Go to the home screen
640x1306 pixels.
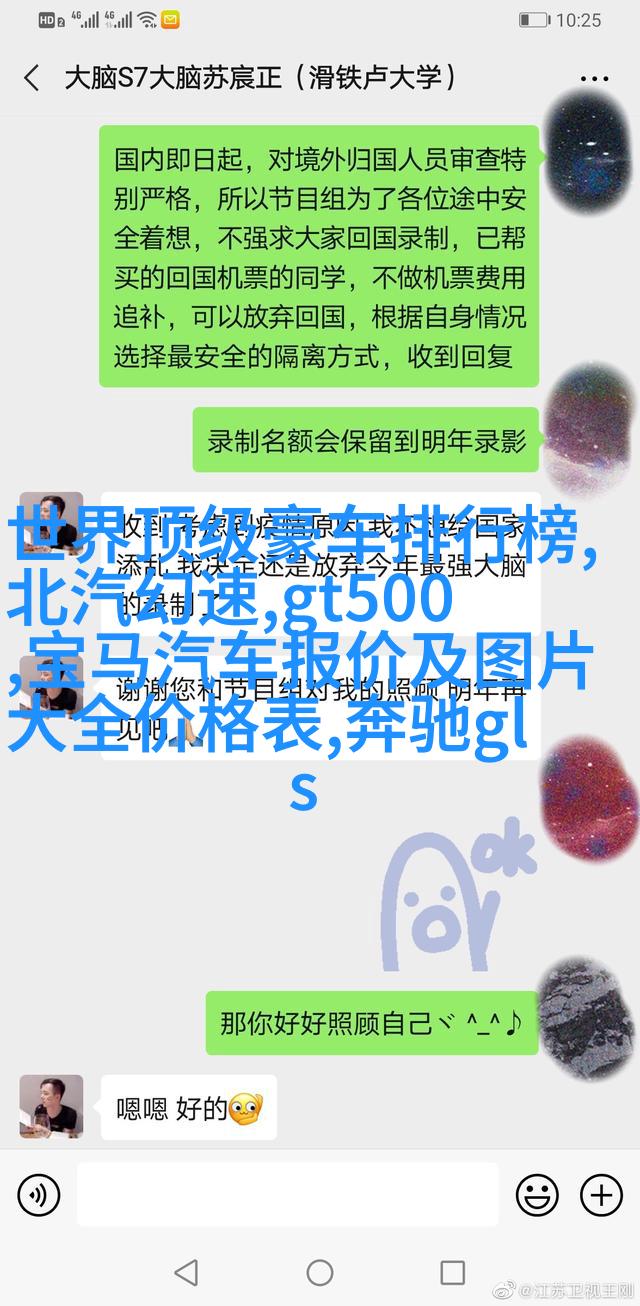coord(319,1272)
